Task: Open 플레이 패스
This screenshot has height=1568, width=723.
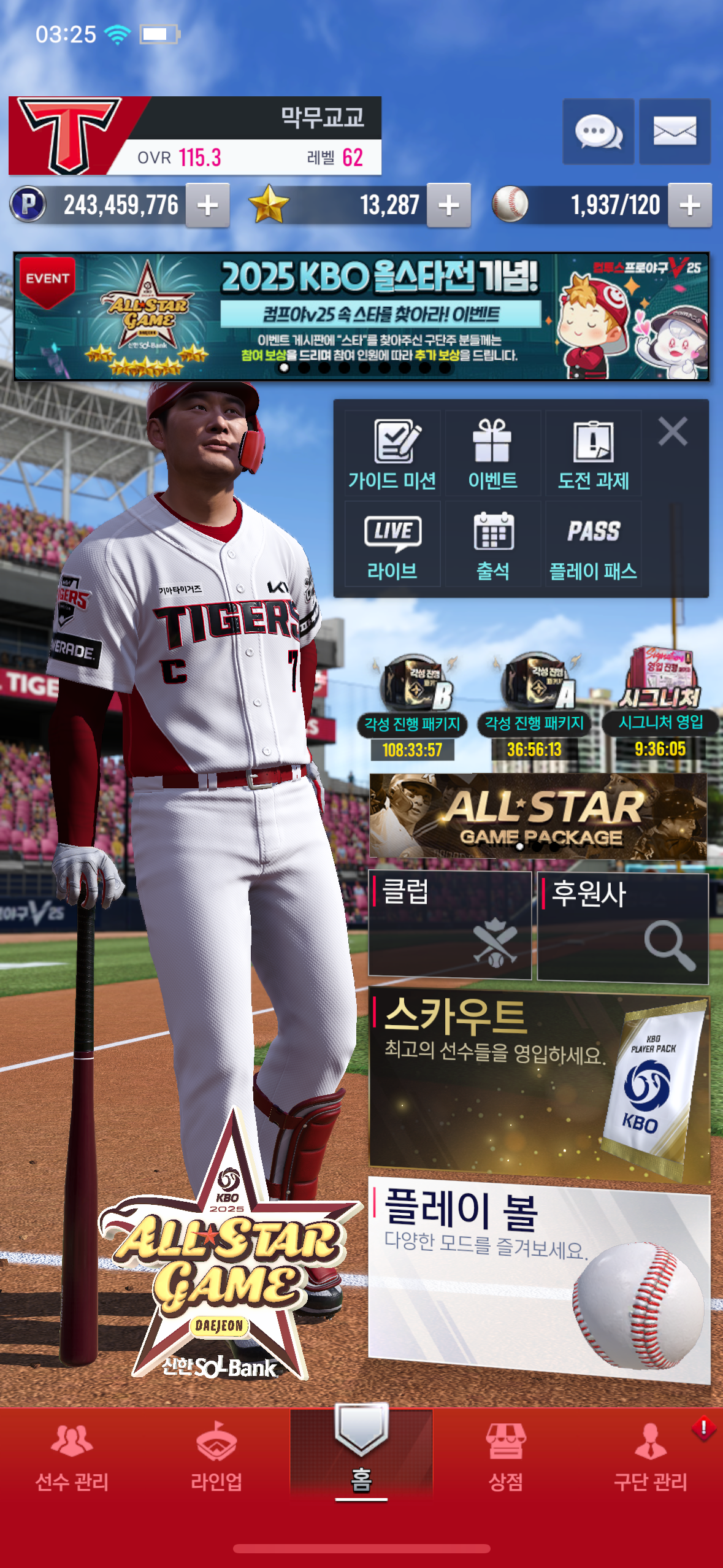Action: (x=594, y=544)
